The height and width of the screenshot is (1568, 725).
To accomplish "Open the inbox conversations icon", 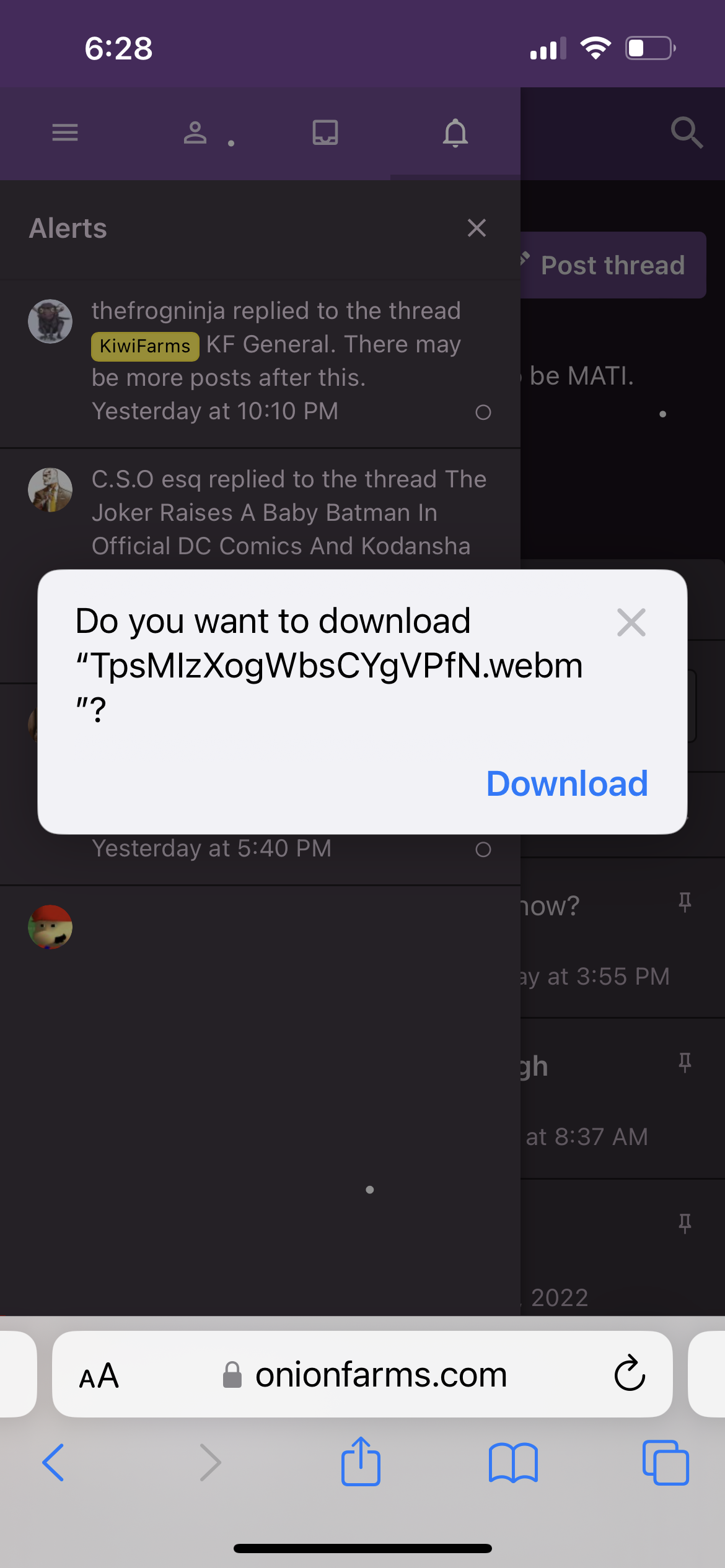I will point(325,133).
